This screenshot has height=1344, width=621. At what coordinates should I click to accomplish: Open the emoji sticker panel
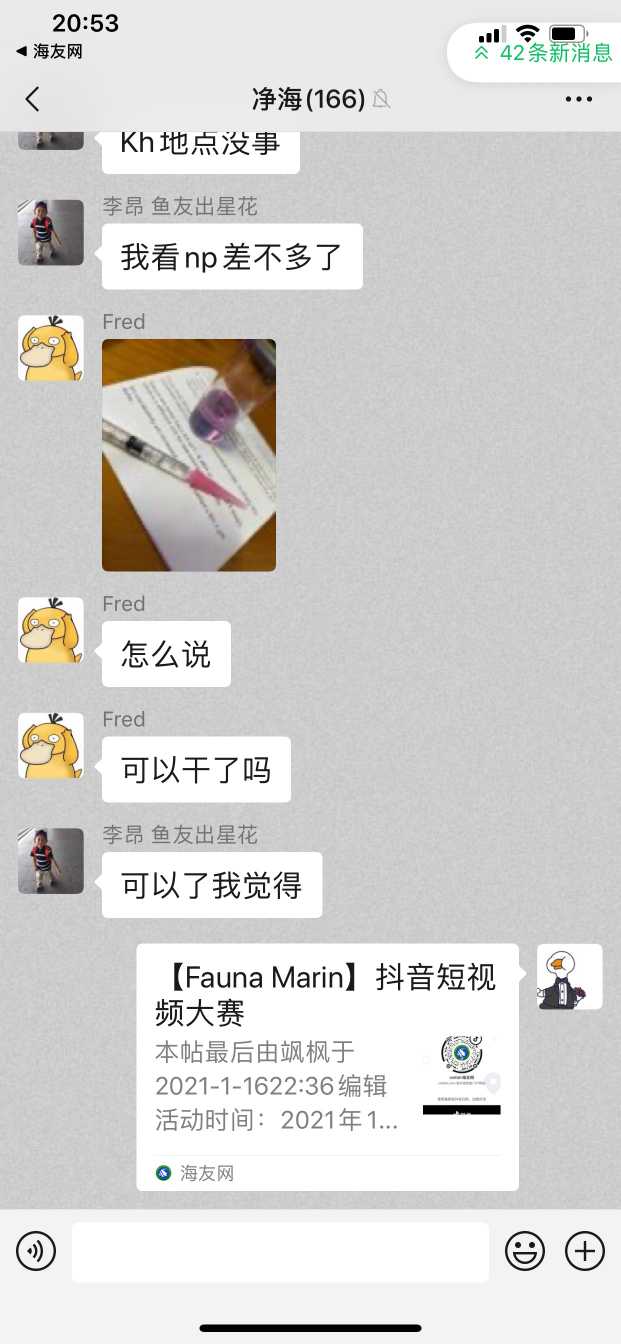click(x=525, y=1251)
